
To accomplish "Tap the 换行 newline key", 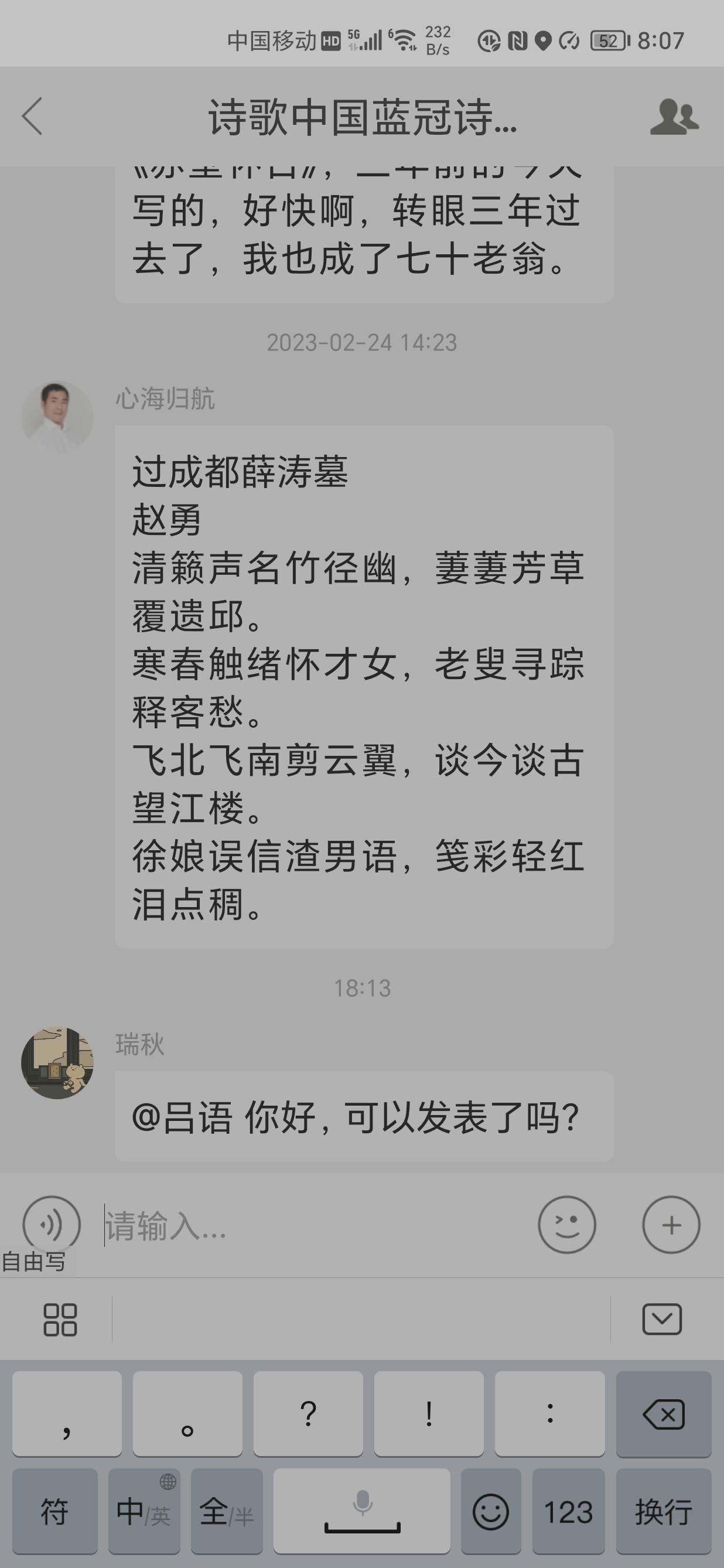I will (x=664, y=1511).
